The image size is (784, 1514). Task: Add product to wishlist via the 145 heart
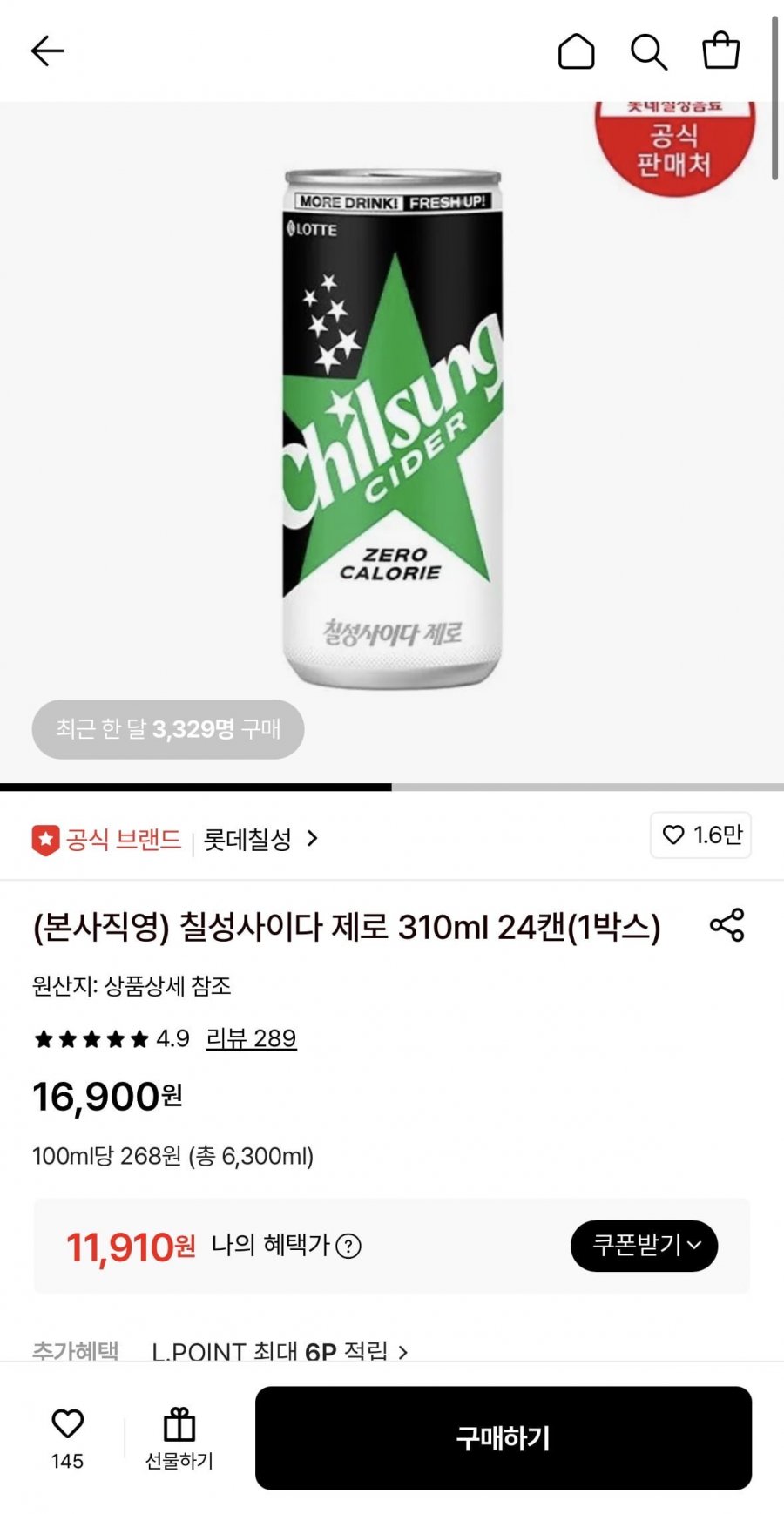tap(67, 1438)
